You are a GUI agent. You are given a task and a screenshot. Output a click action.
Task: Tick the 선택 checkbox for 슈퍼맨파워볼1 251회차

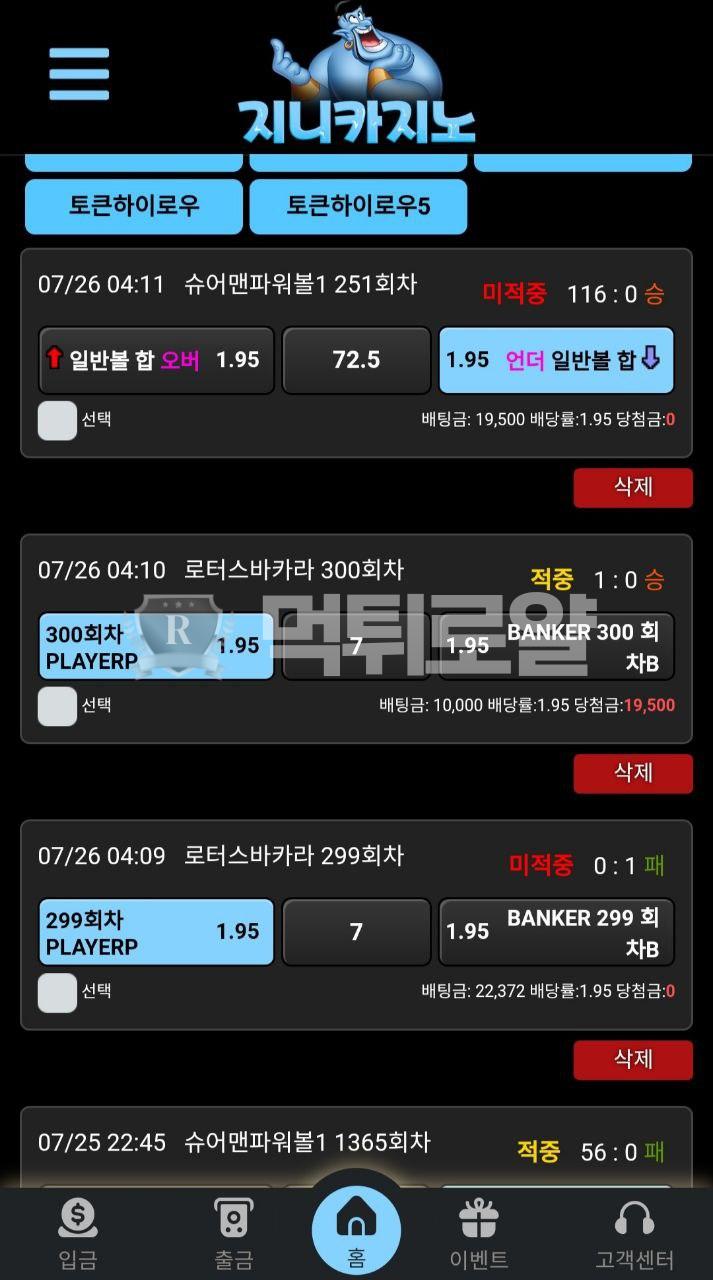tap(57, 420)
